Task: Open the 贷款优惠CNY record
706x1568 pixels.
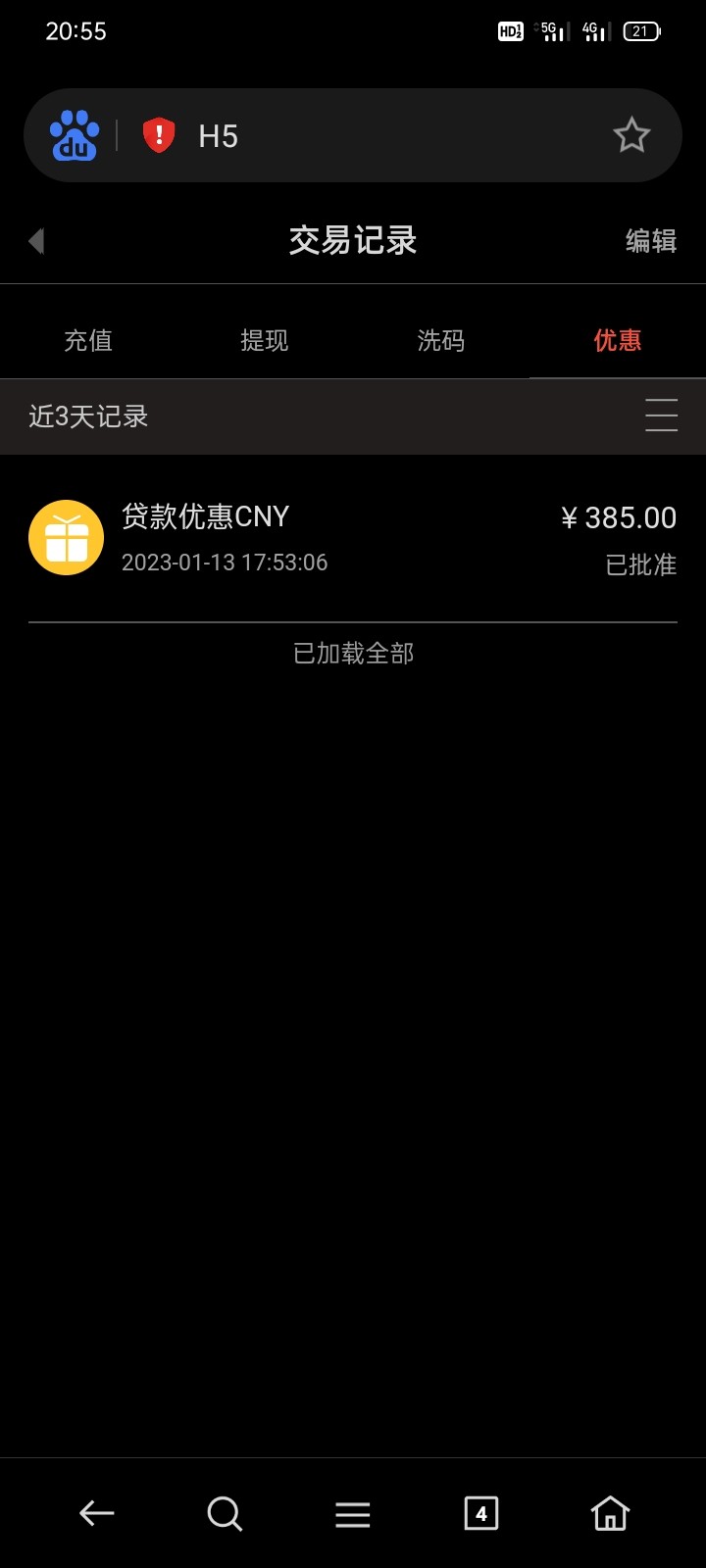Action: pyautogui.click(x=353, y=538)
